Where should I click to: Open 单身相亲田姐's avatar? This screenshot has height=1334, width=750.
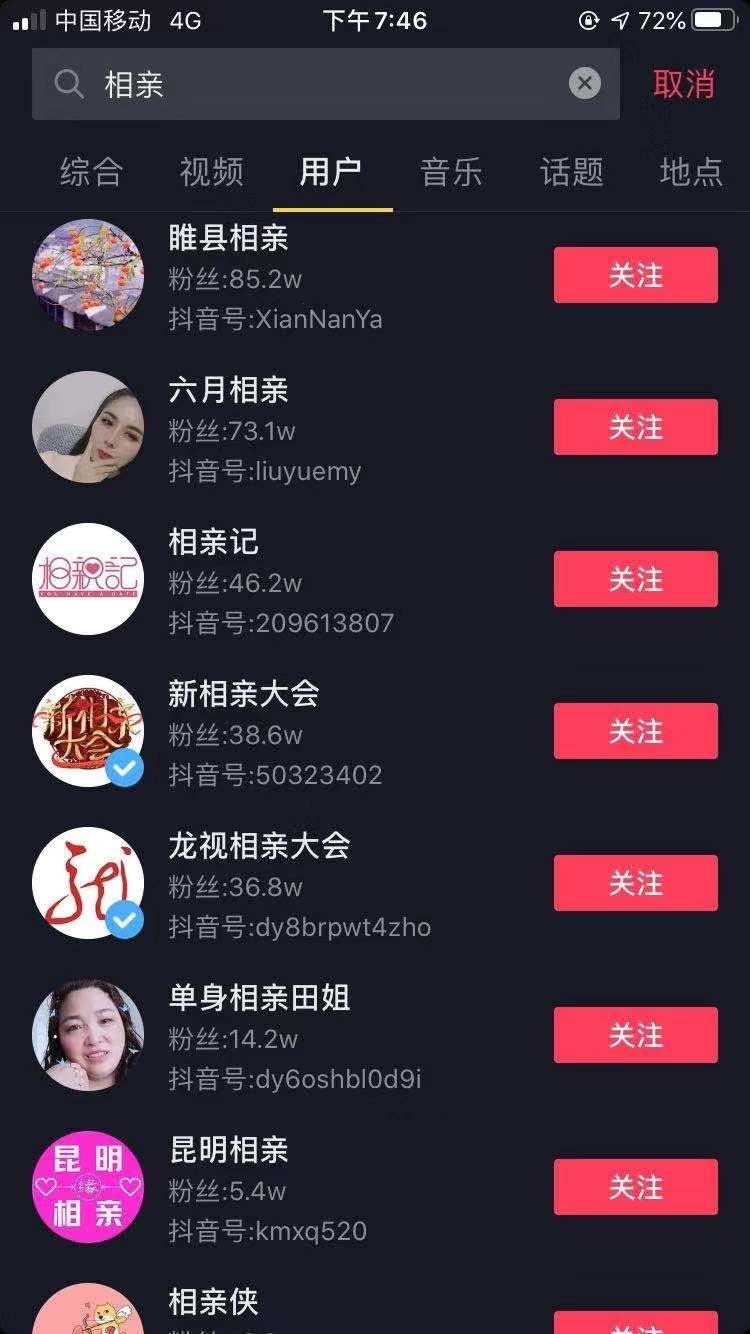[87, 1035]
